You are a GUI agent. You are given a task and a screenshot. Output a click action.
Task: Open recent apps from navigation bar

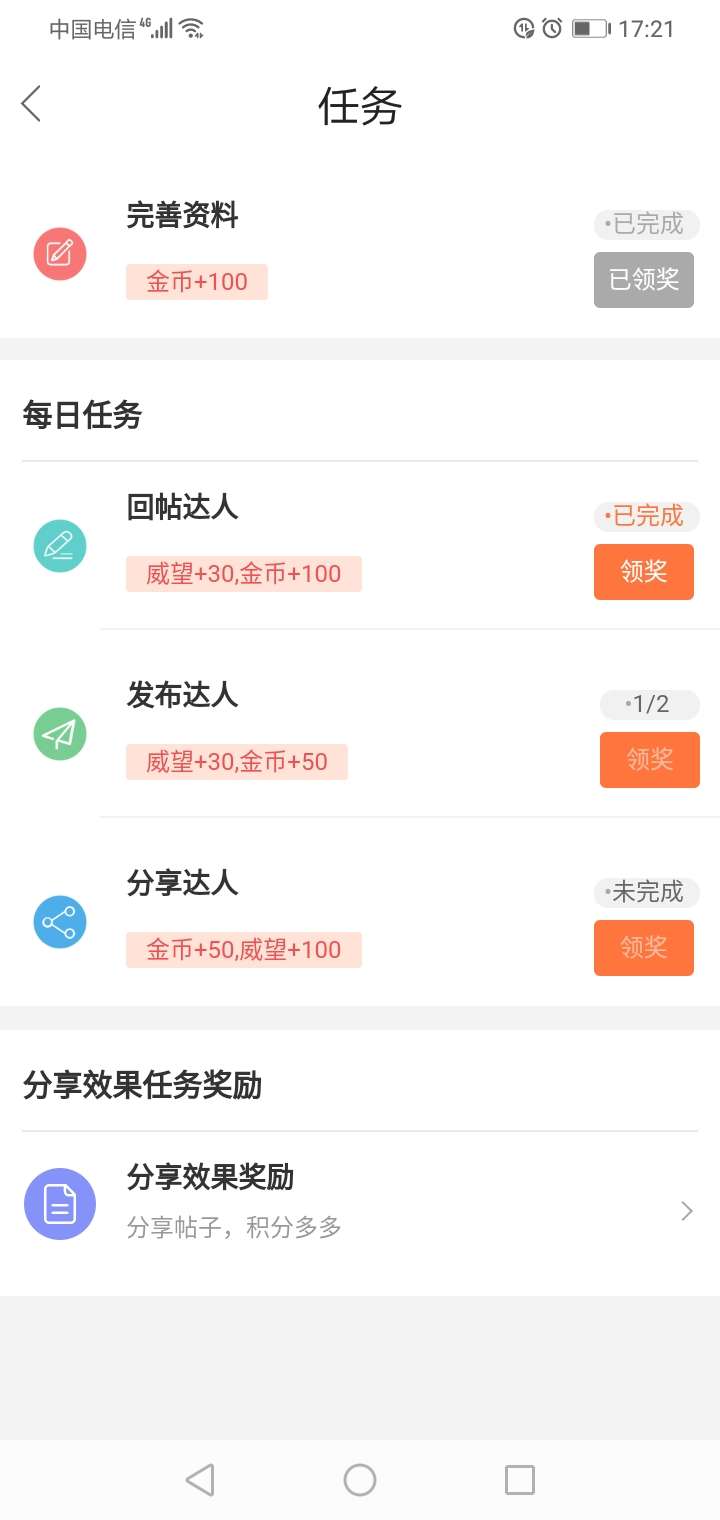pos(520,1480)
